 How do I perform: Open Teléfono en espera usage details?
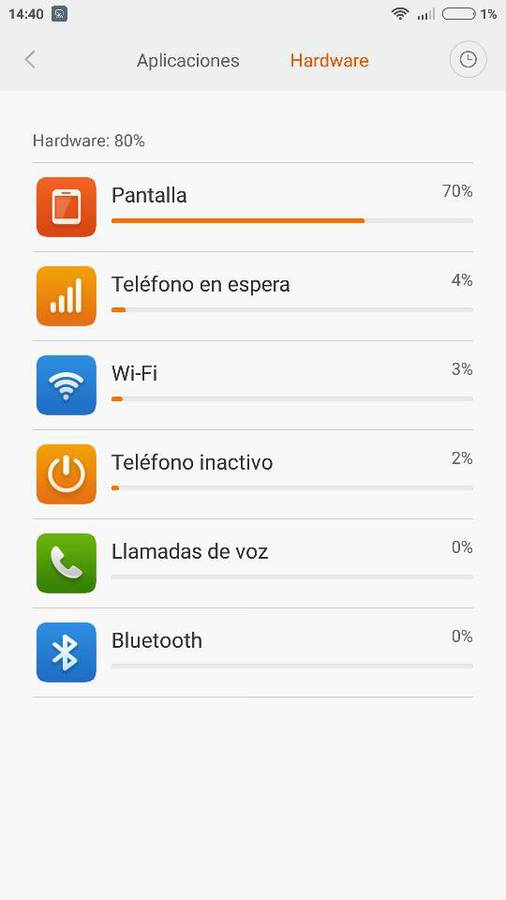click(253, 296)
